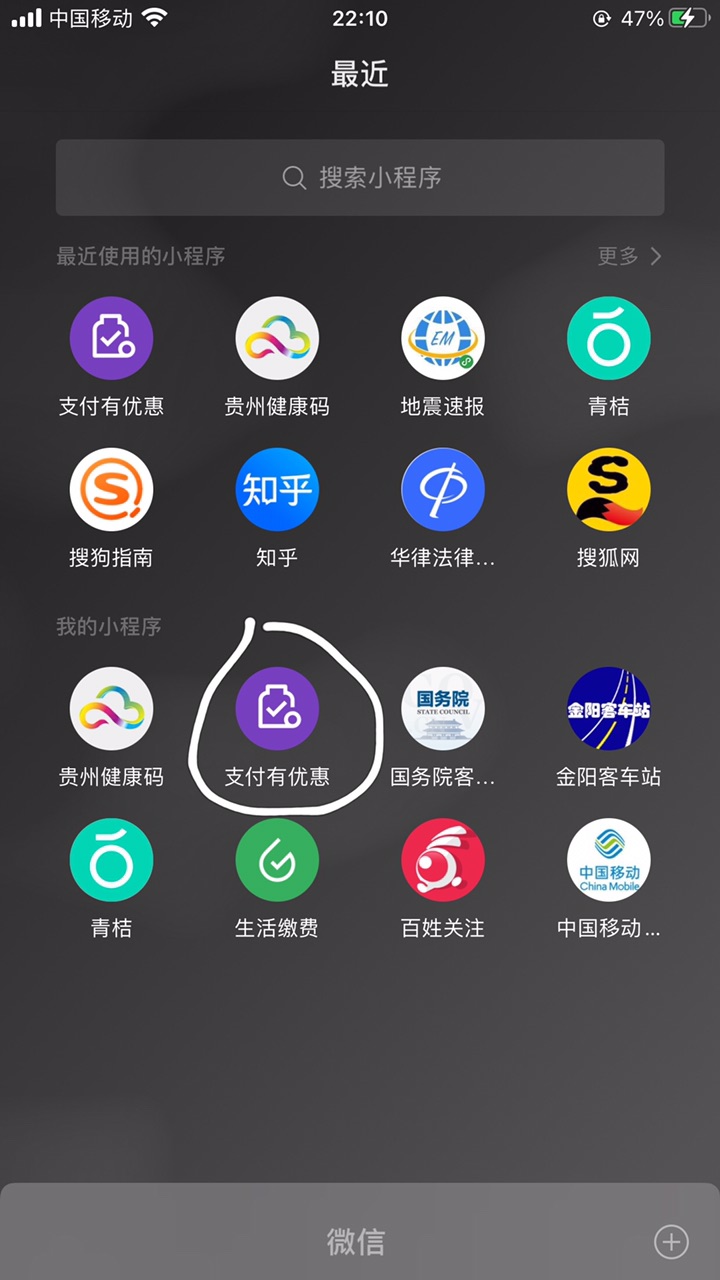
Task: Open 青桔 under 我的小程序
Action: pos(111,860)
